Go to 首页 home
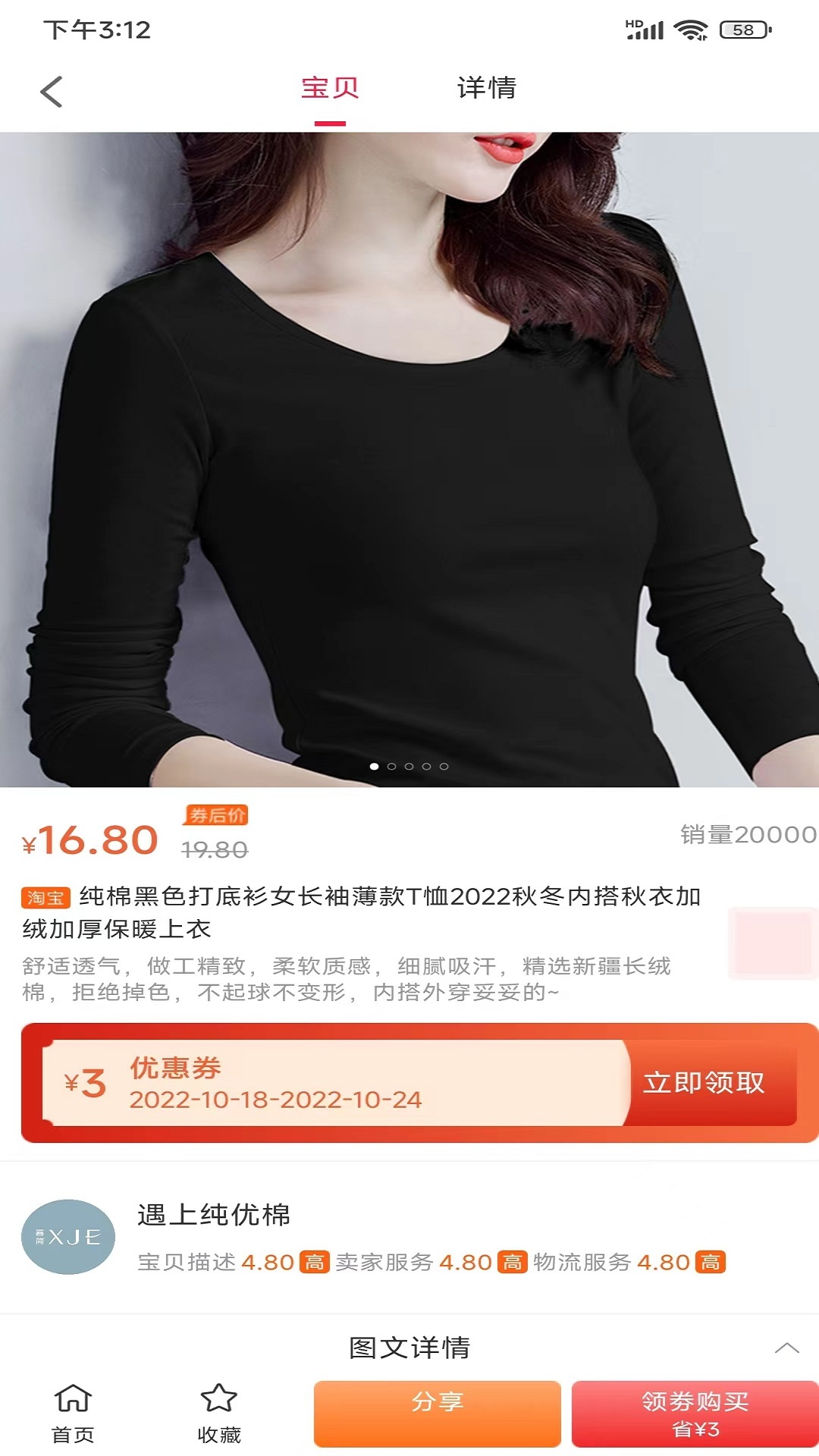The width and height of the screenshot is (819, 1456). [x=73, y=1414]
